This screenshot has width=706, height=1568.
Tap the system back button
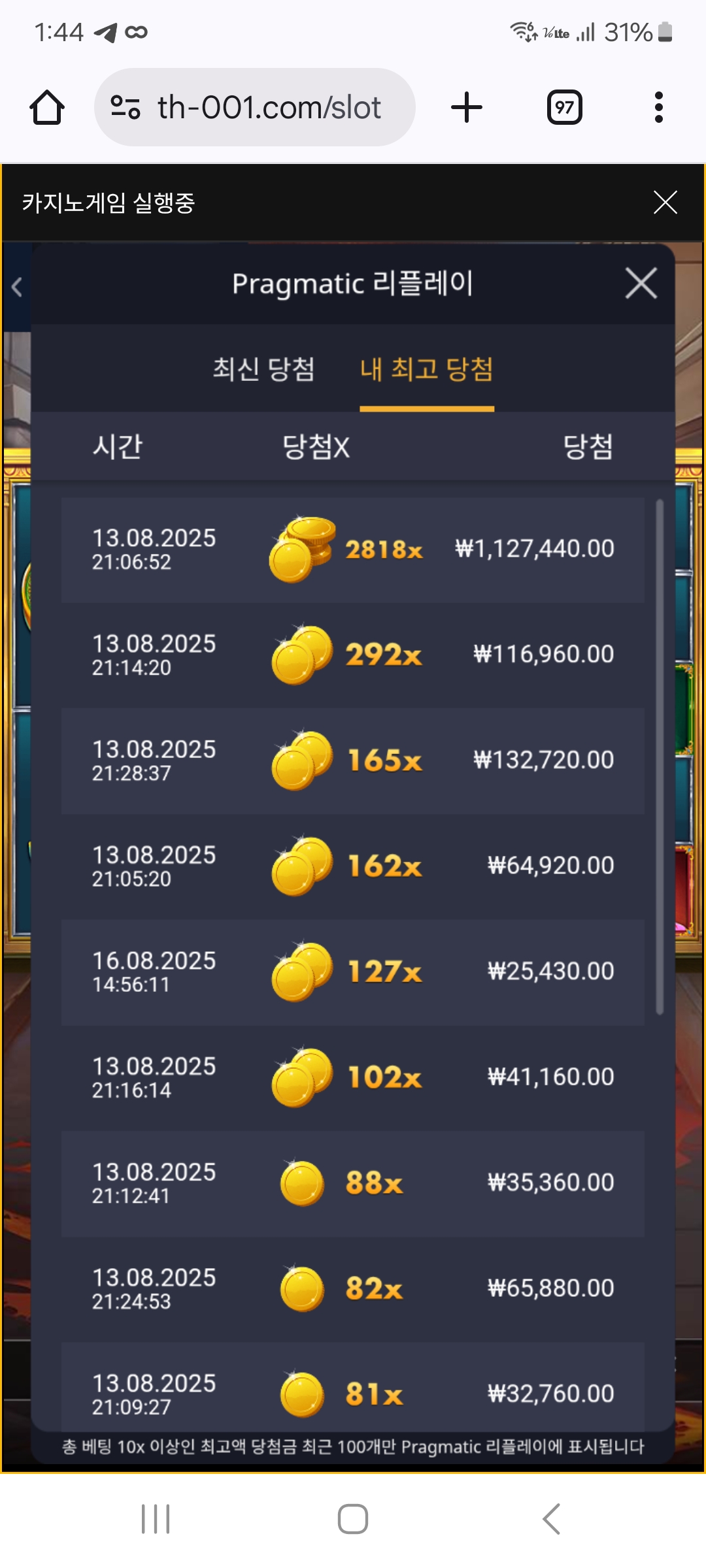551,1518
